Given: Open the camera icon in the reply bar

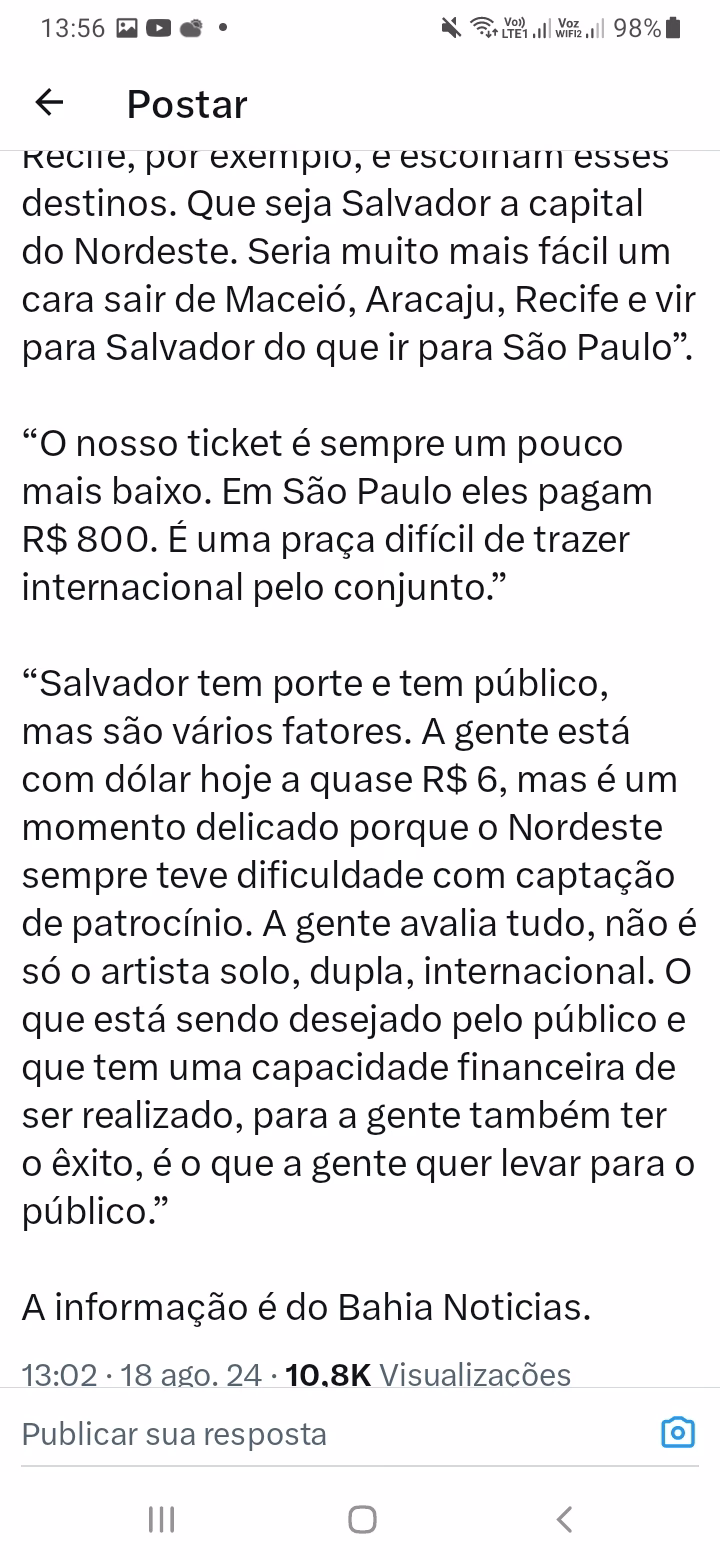Looking at the screenshot, I should [678, 1433].
